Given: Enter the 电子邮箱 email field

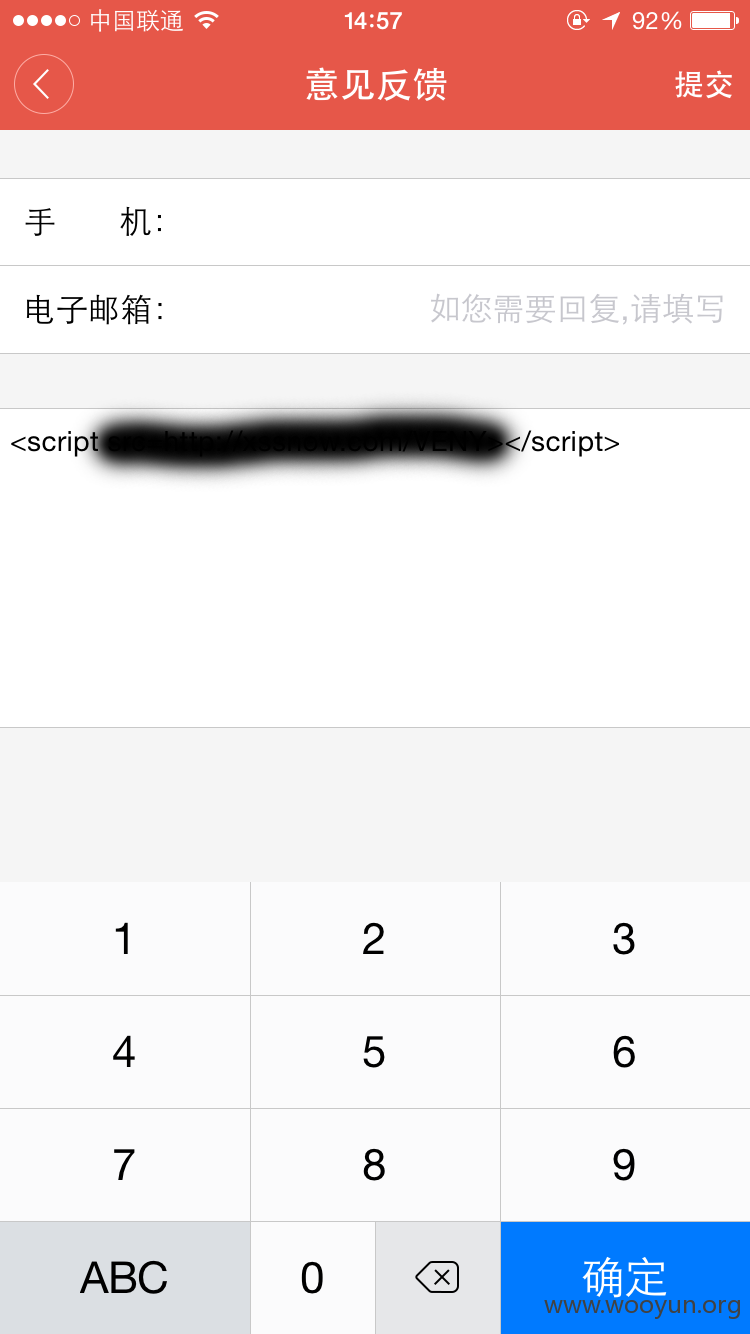Looking at the screenshot, I should point(375,309).
